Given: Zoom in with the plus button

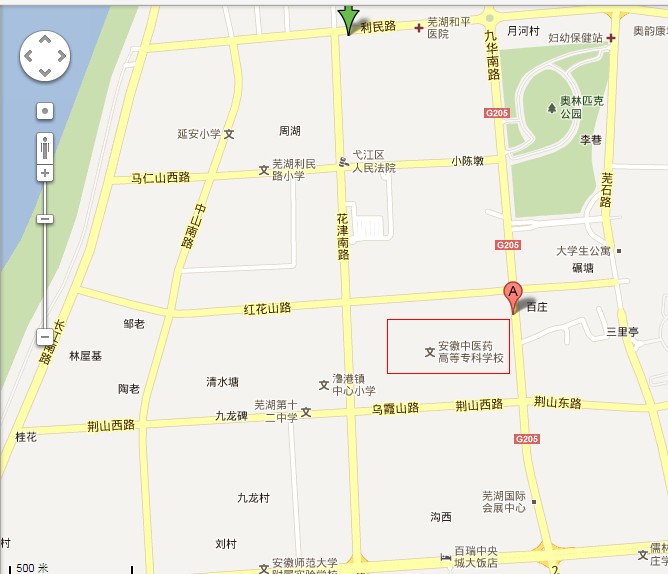Looking at the screenshot, I should coord(44,173).
